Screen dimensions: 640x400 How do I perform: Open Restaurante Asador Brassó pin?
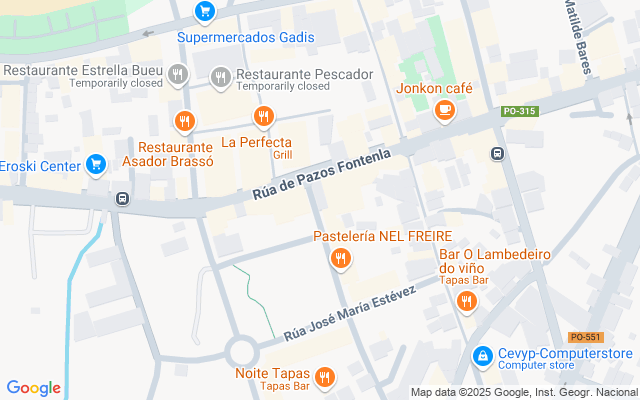(183, 122)
